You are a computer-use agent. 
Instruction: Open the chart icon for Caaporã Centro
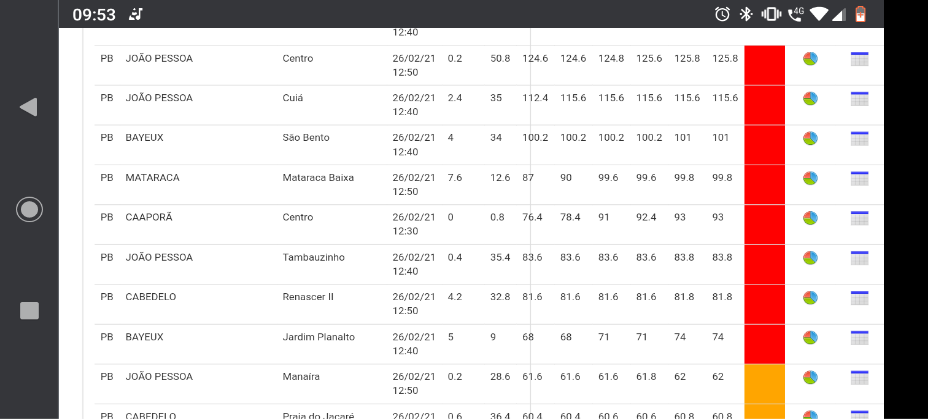(810, 218)
